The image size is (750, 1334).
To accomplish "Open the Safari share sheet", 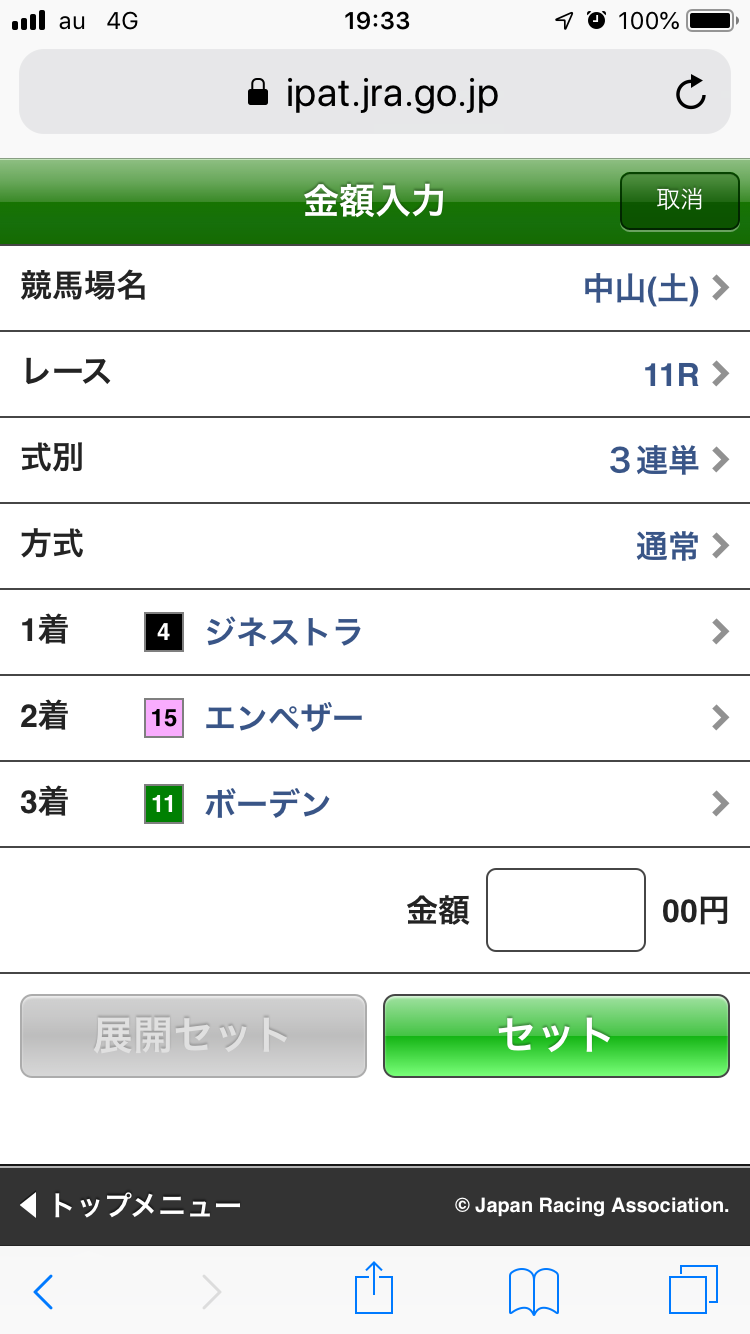I will 374,1290.
